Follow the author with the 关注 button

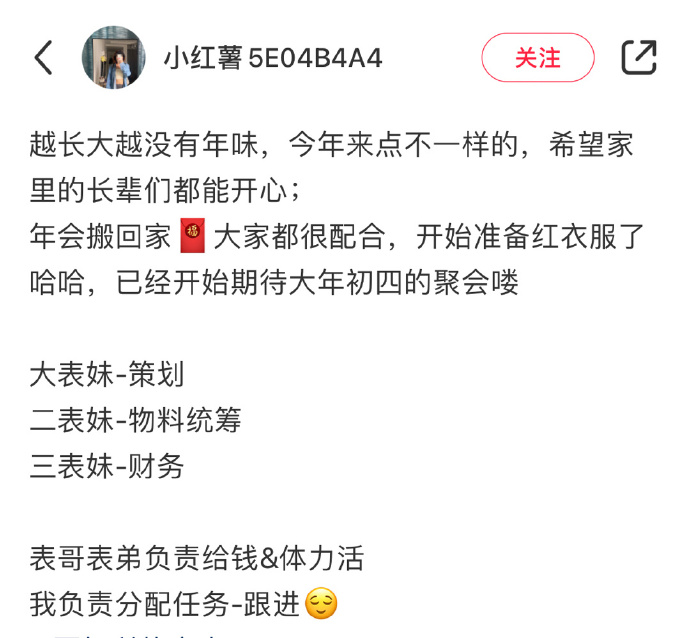pyautogui.click(x=538, y=58)
